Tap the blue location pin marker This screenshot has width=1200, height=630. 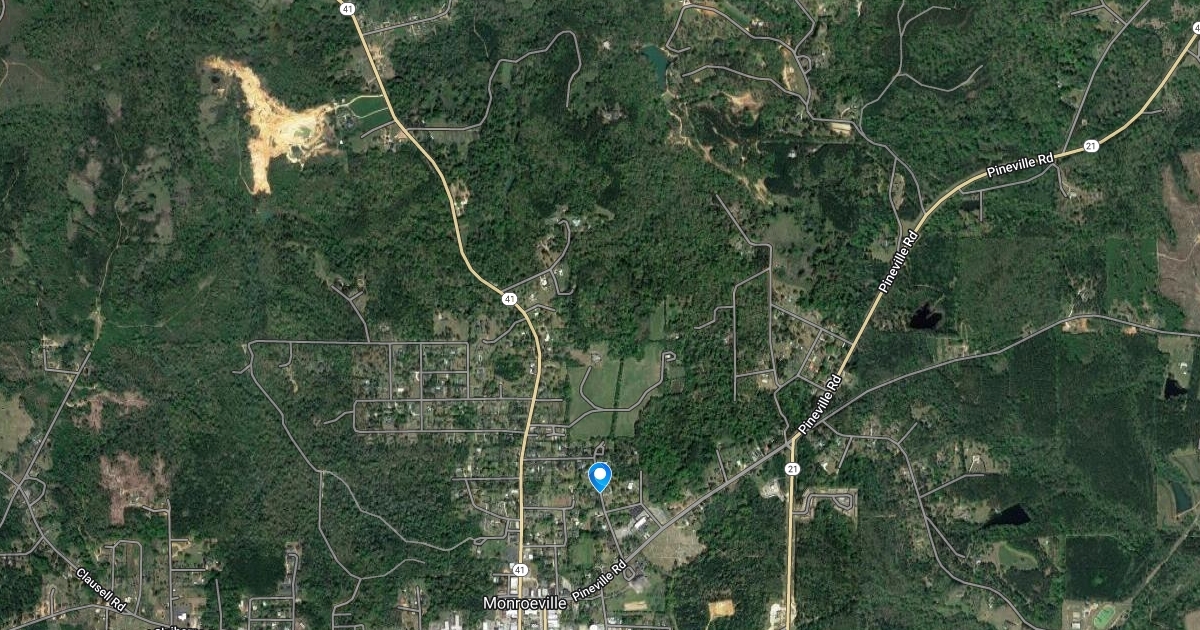600,475
